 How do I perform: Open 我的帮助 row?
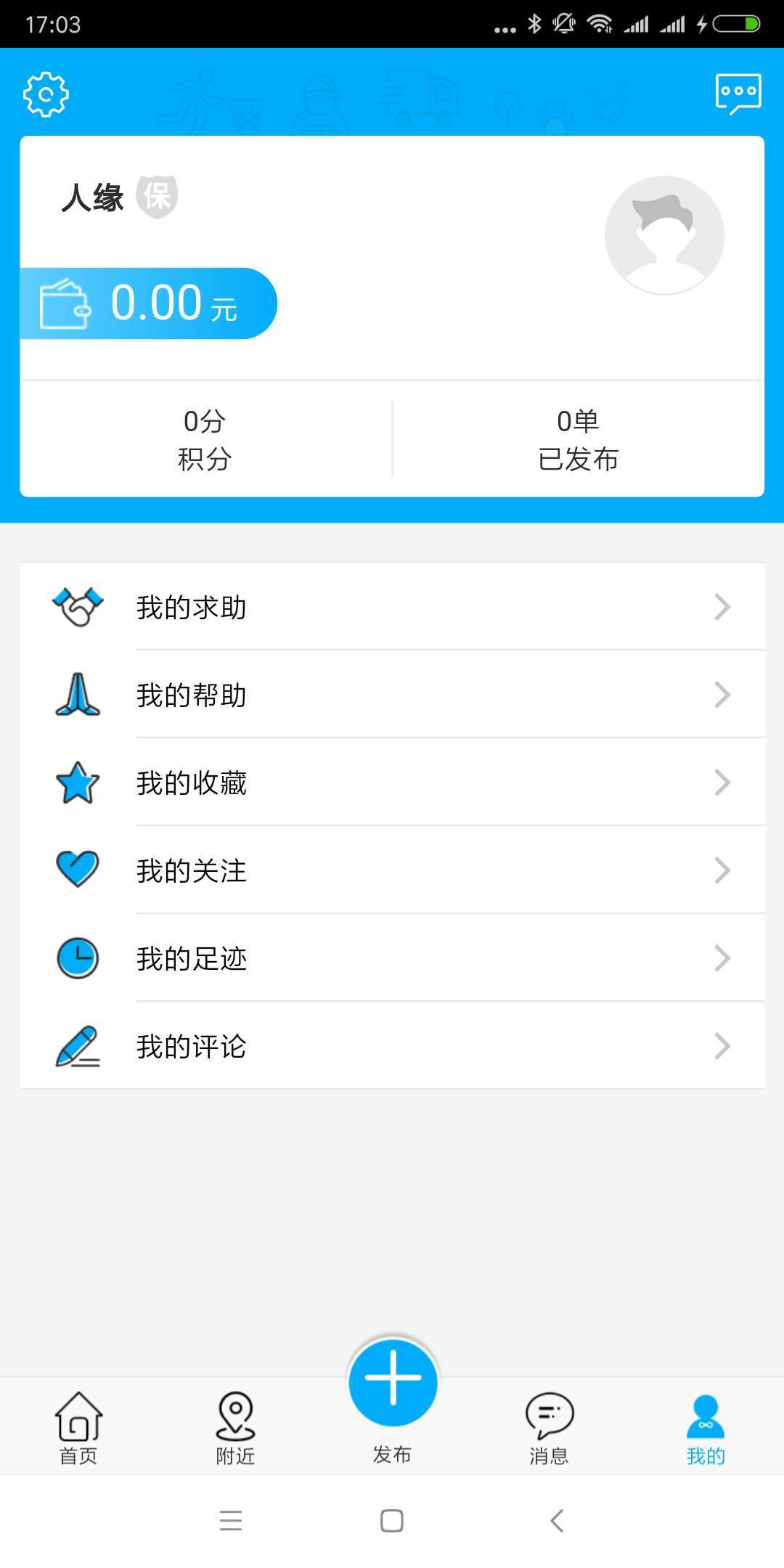(392, 695)
